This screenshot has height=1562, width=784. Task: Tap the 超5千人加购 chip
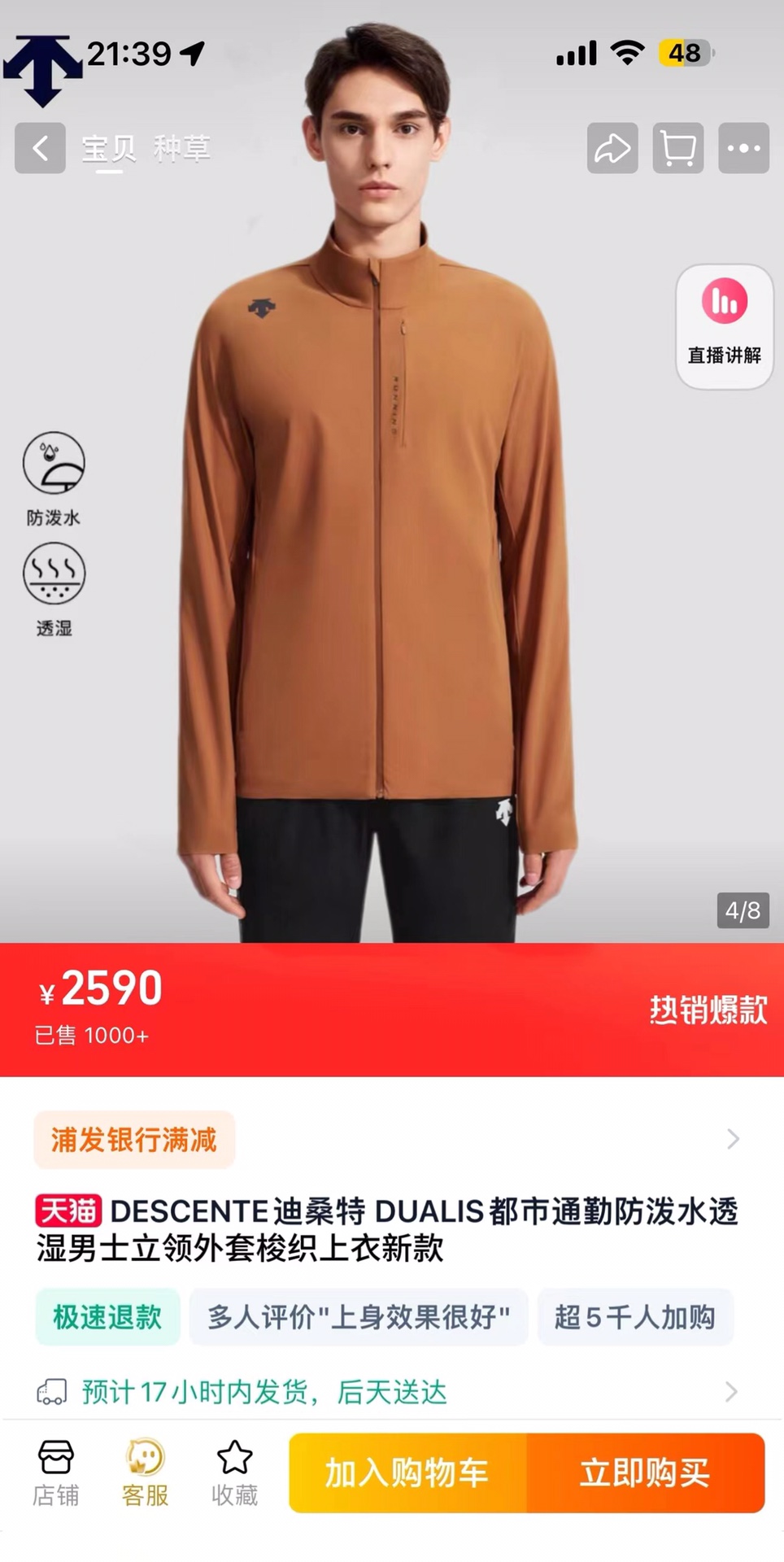click(635, 1316)
